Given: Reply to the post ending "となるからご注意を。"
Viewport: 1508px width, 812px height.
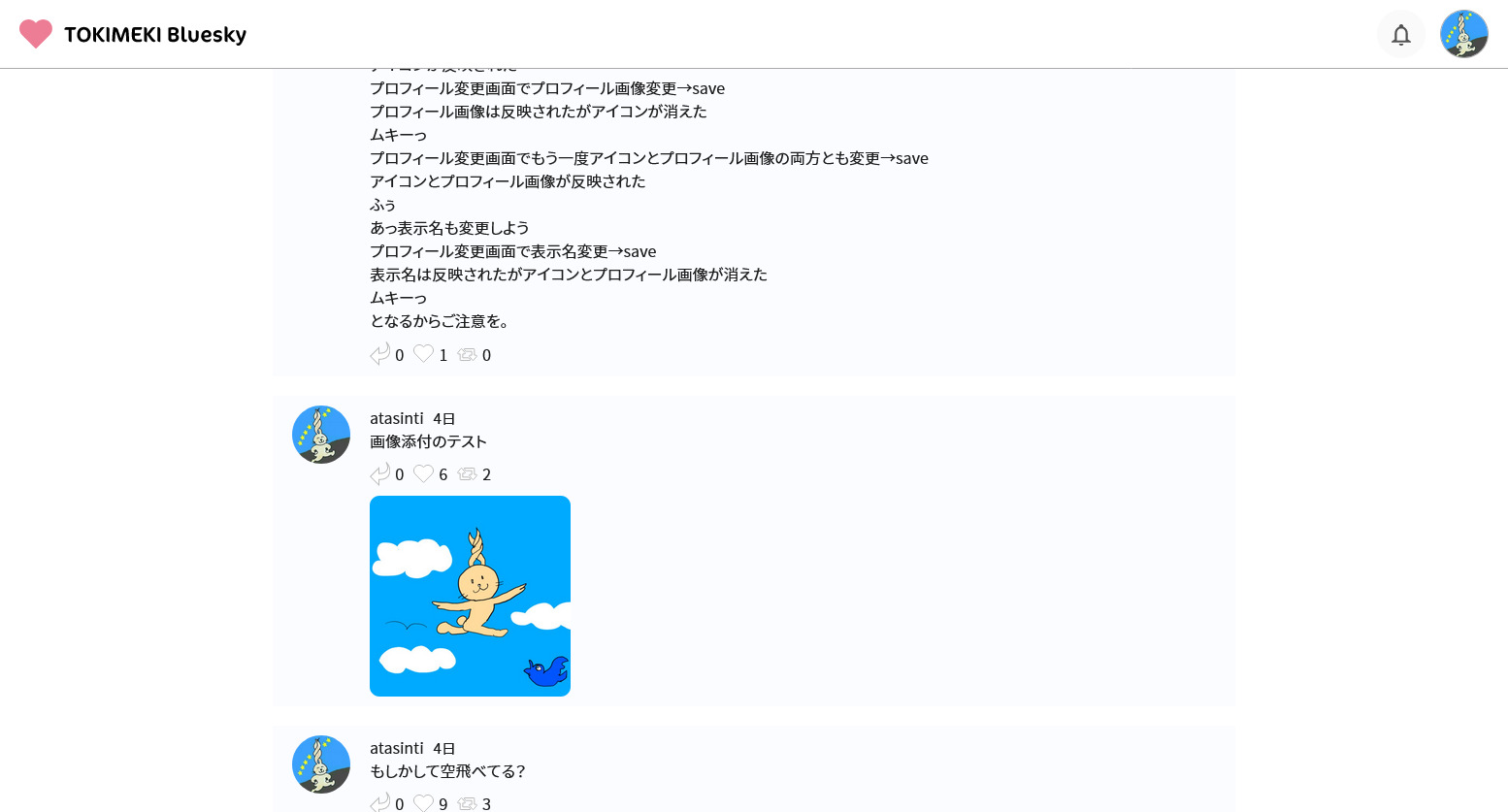Looking at the screenshot, I should point(379,354).
